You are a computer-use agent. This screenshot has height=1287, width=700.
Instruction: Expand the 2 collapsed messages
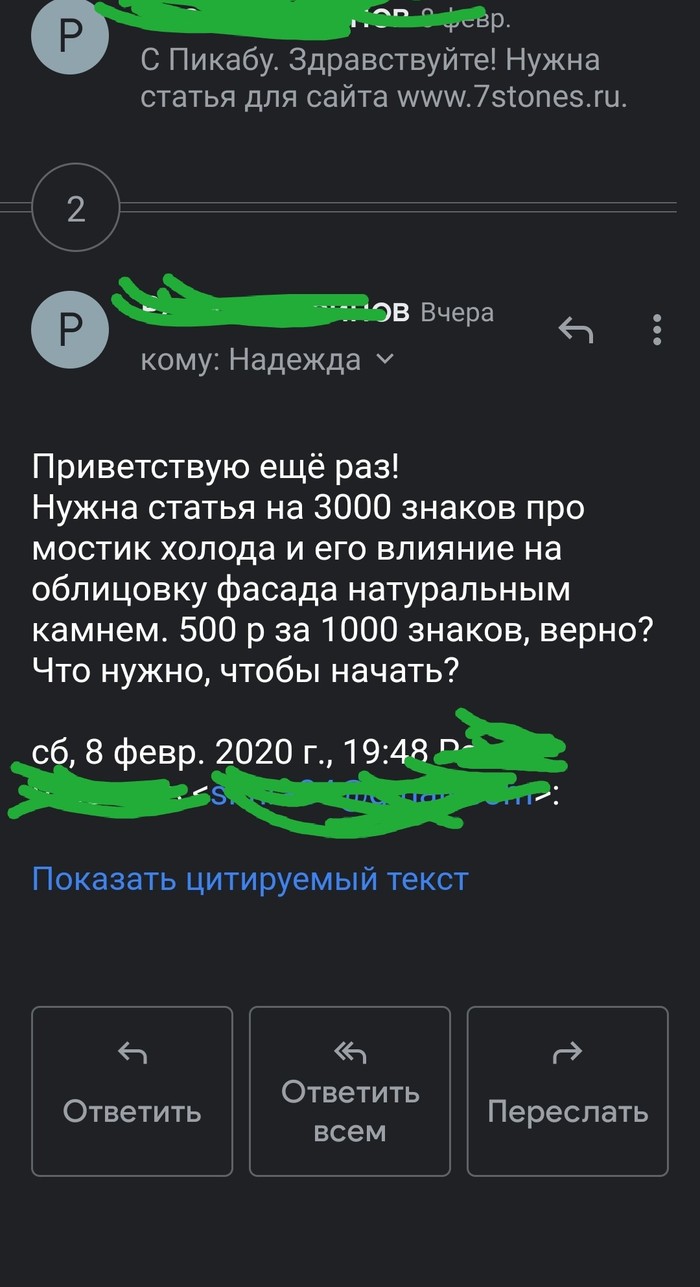(75, 209)
